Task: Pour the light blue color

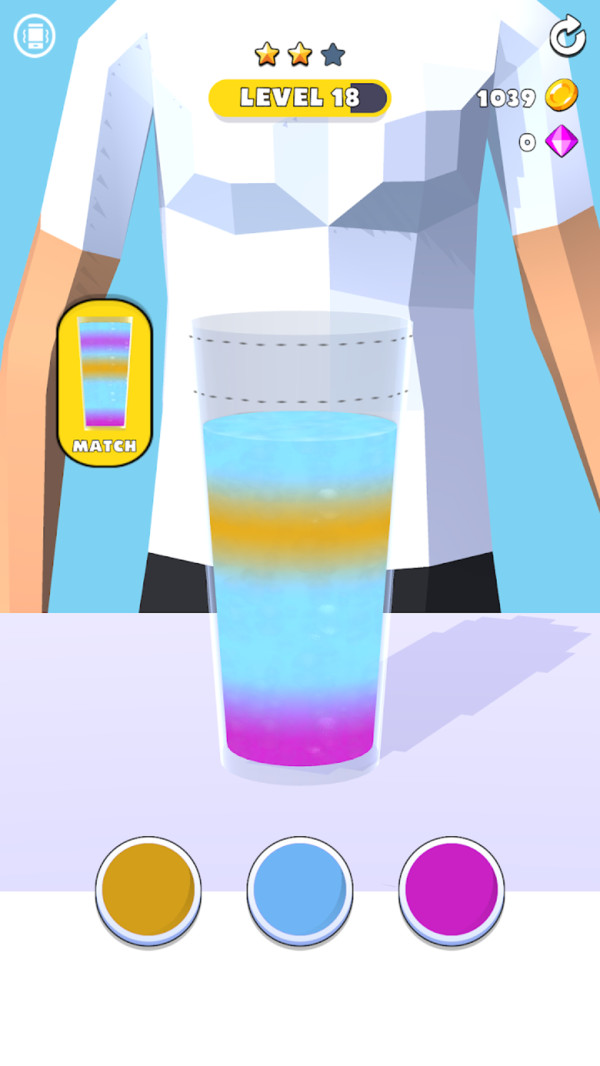Action: pos(300,889)
